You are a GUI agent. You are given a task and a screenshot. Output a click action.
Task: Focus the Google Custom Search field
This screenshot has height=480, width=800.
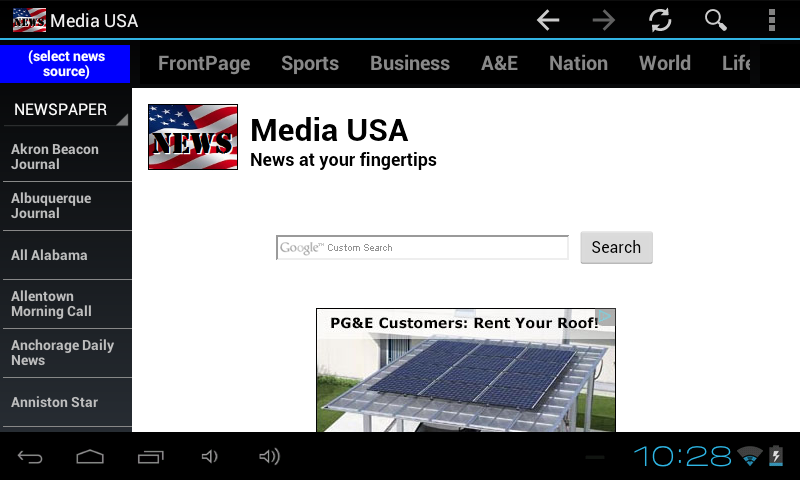(422, 248)
